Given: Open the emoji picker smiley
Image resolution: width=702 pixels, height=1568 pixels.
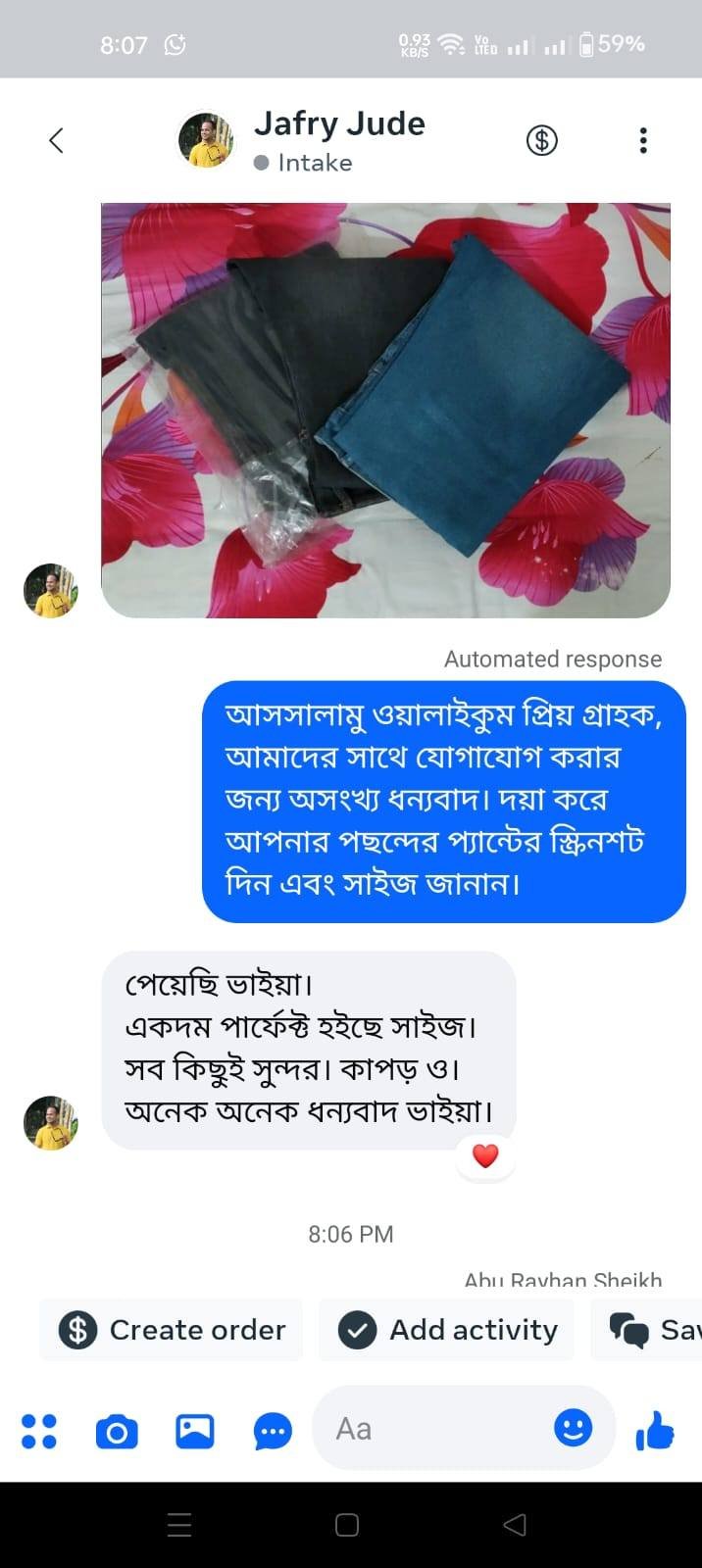Looking at the screenshot, I should [573, 1427].
